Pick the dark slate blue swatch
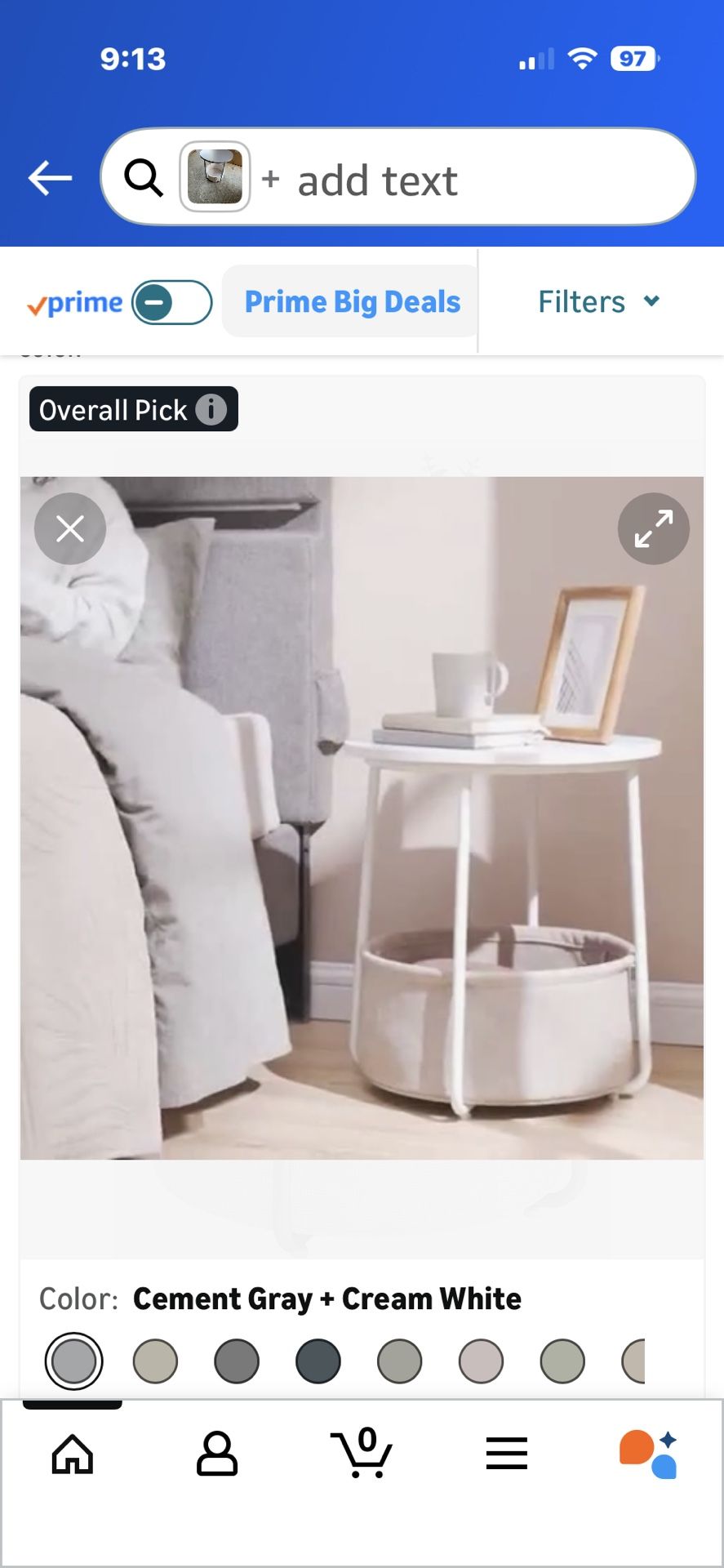 [318, 1361]
